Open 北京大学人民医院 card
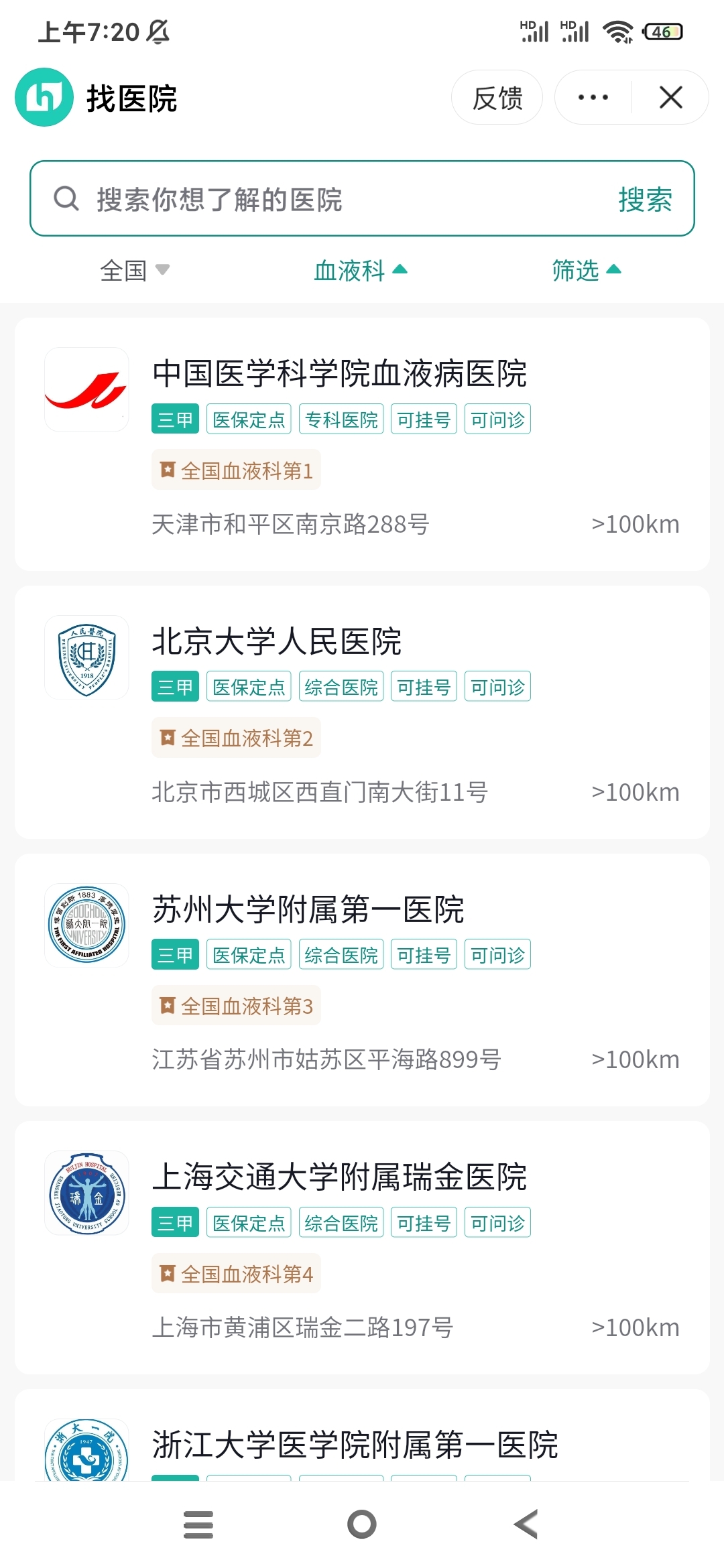The image size is (724, 1568). click(362, 712)
